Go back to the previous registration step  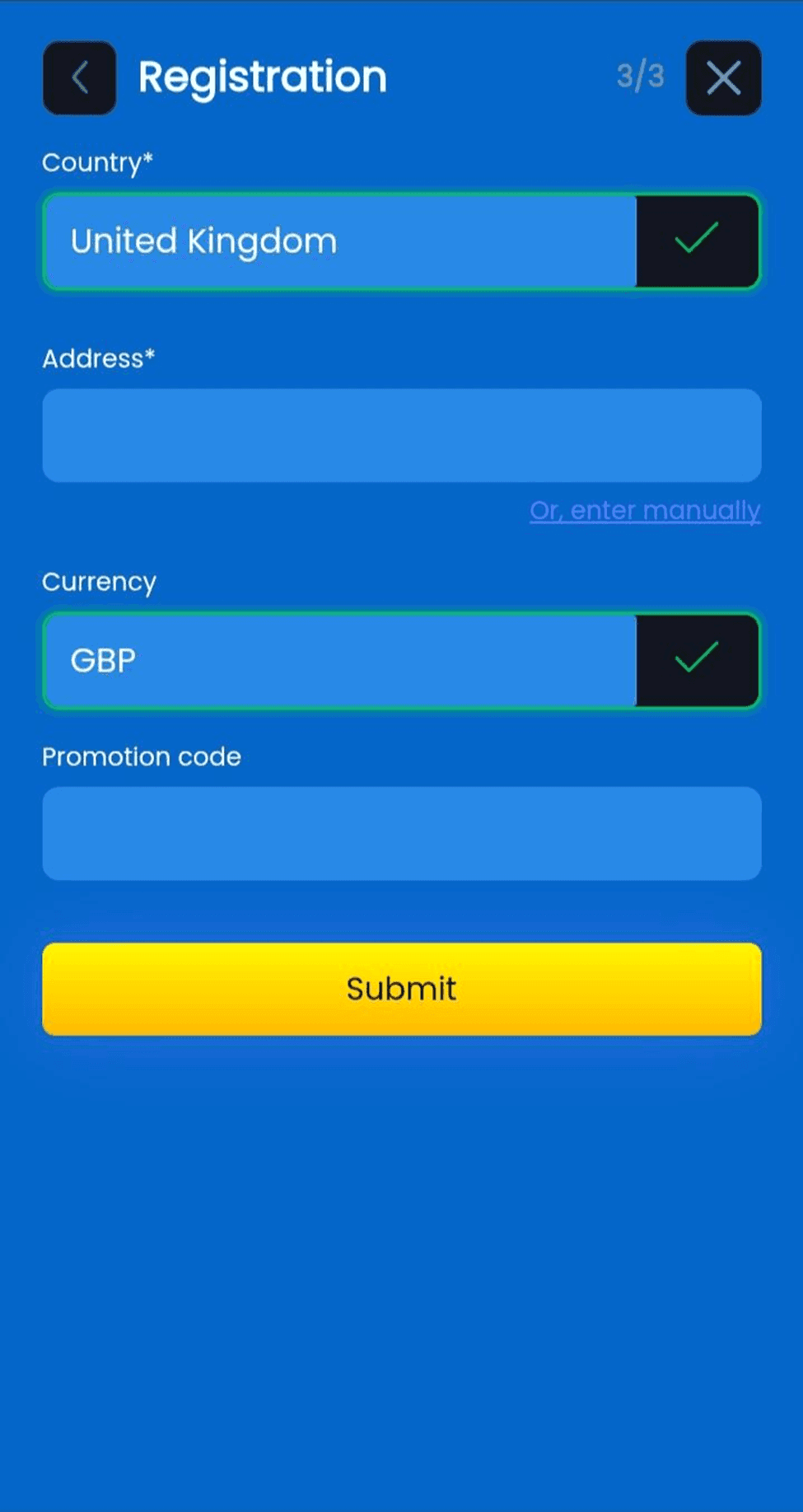(79, 78)
